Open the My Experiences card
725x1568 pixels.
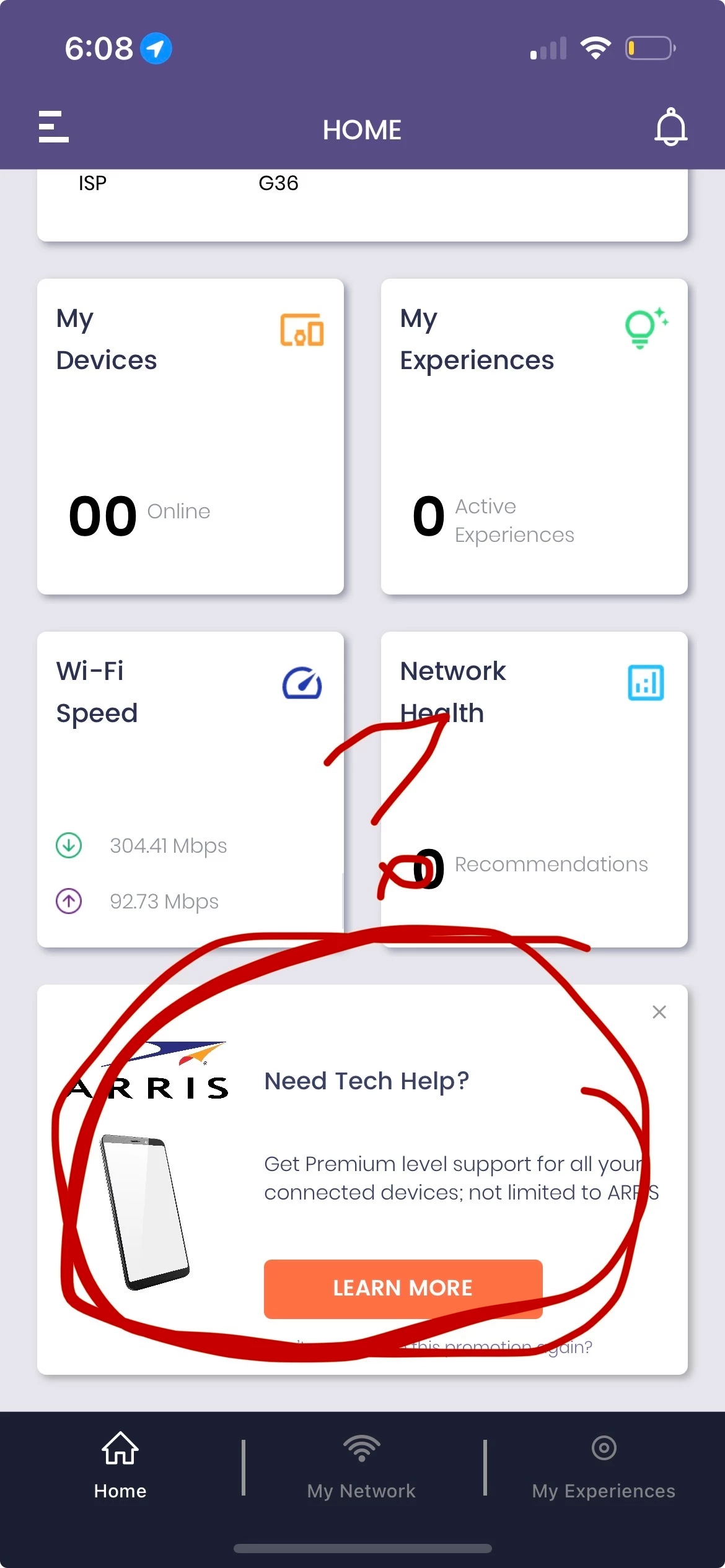tap(534, 437)
